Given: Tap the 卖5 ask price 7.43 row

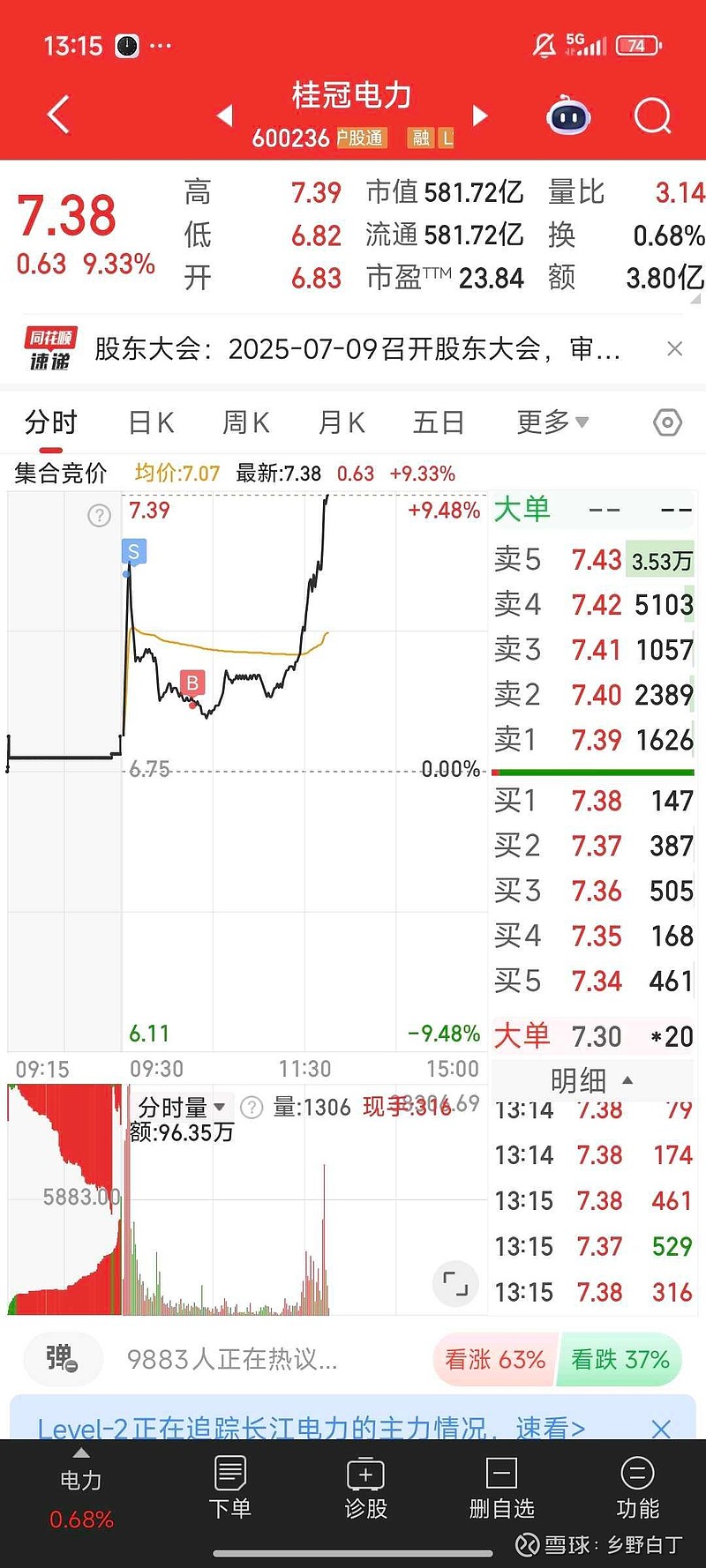Looking at the screenshot, I should [x=592, y=559].
